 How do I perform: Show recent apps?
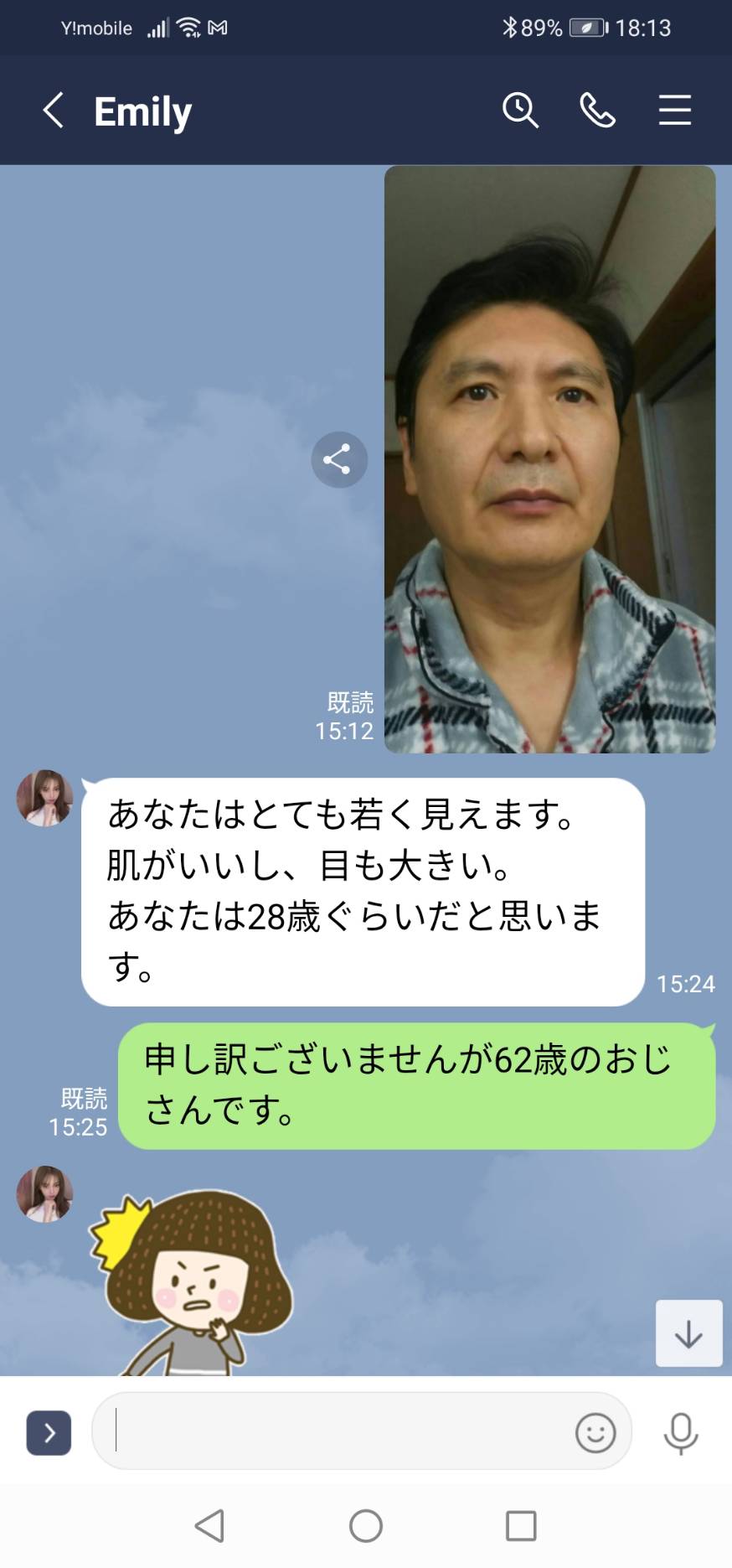point(521,1526)
